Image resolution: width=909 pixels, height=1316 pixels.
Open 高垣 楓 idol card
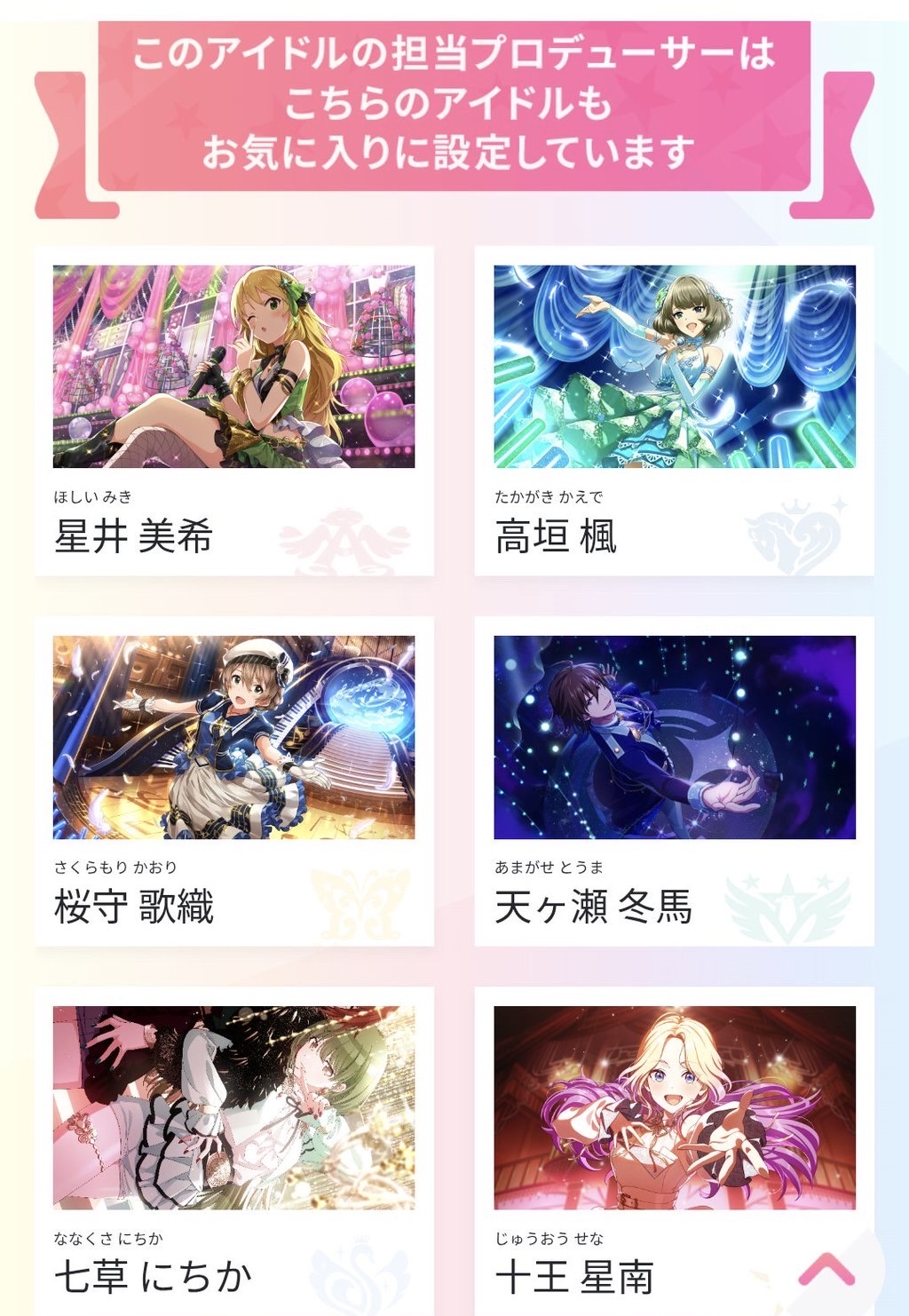(x=674, y=411)
